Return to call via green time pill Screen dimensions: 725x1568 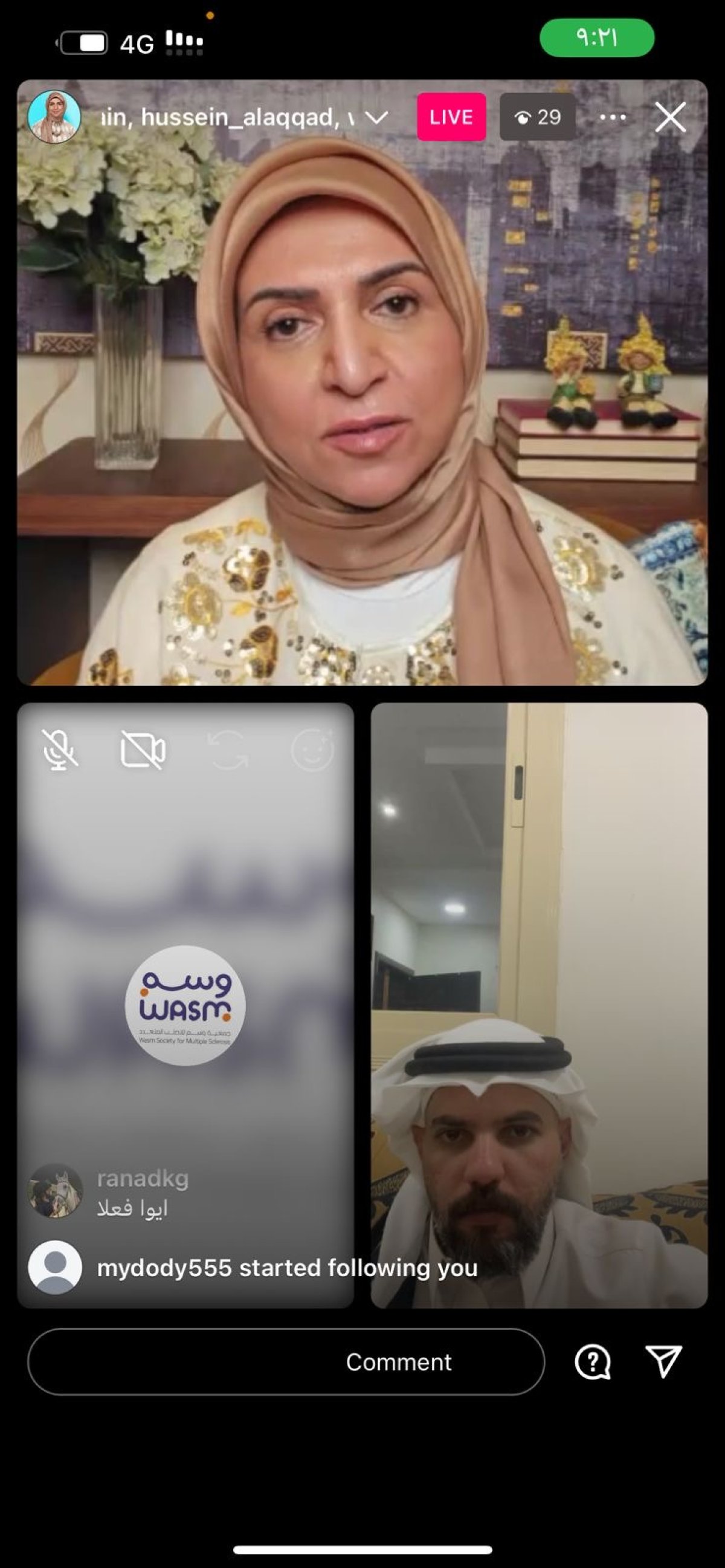pos(597,37)
